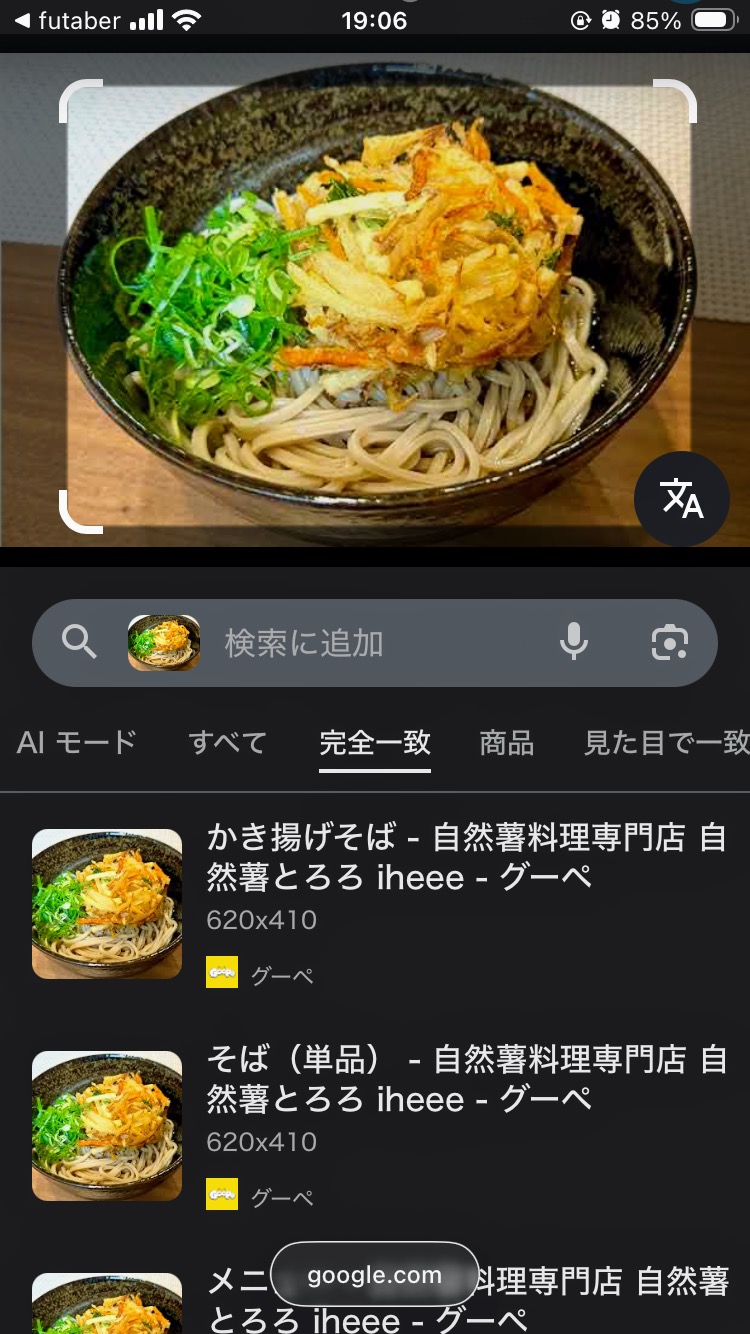Tap the google.com address pill

point(374,1275)
